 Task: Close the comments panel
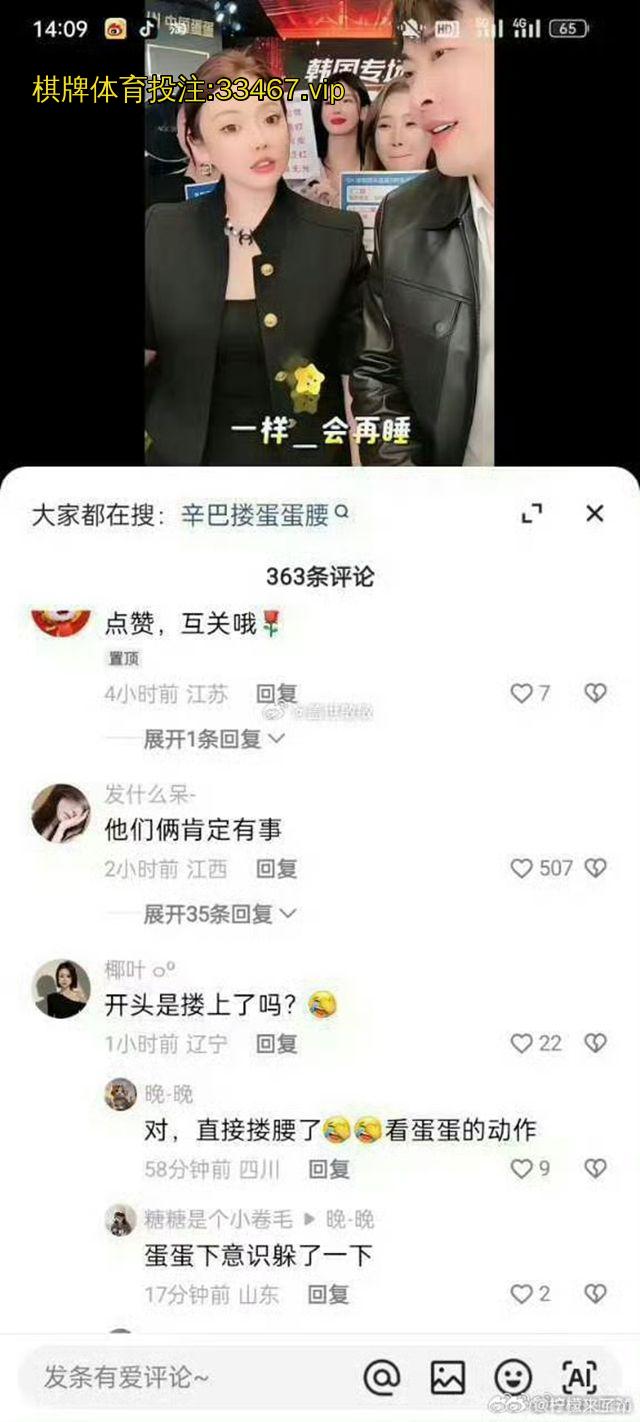coord(594,514)
